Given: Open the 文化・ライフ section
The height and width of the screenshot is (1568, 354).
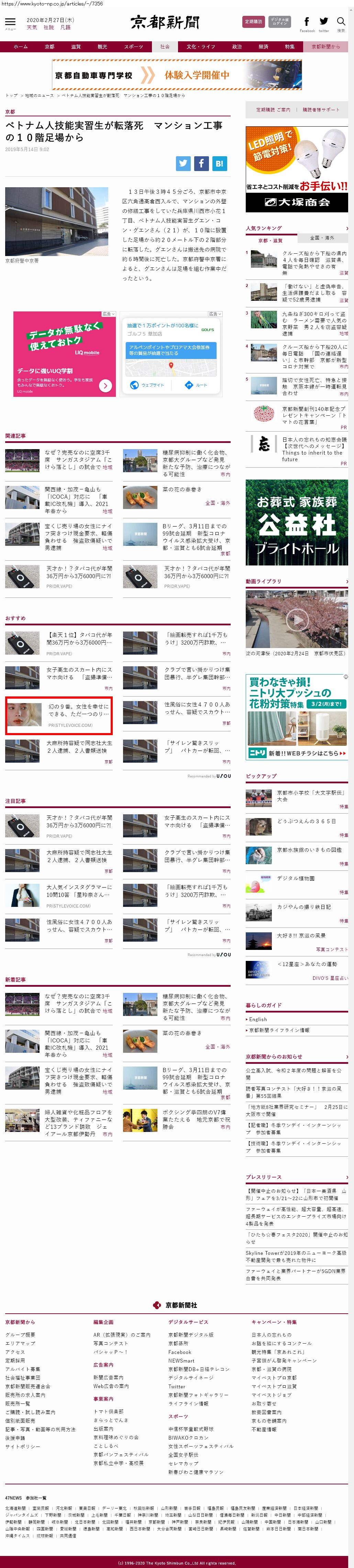Looking at the screenshot, I should tap(201, 46).
